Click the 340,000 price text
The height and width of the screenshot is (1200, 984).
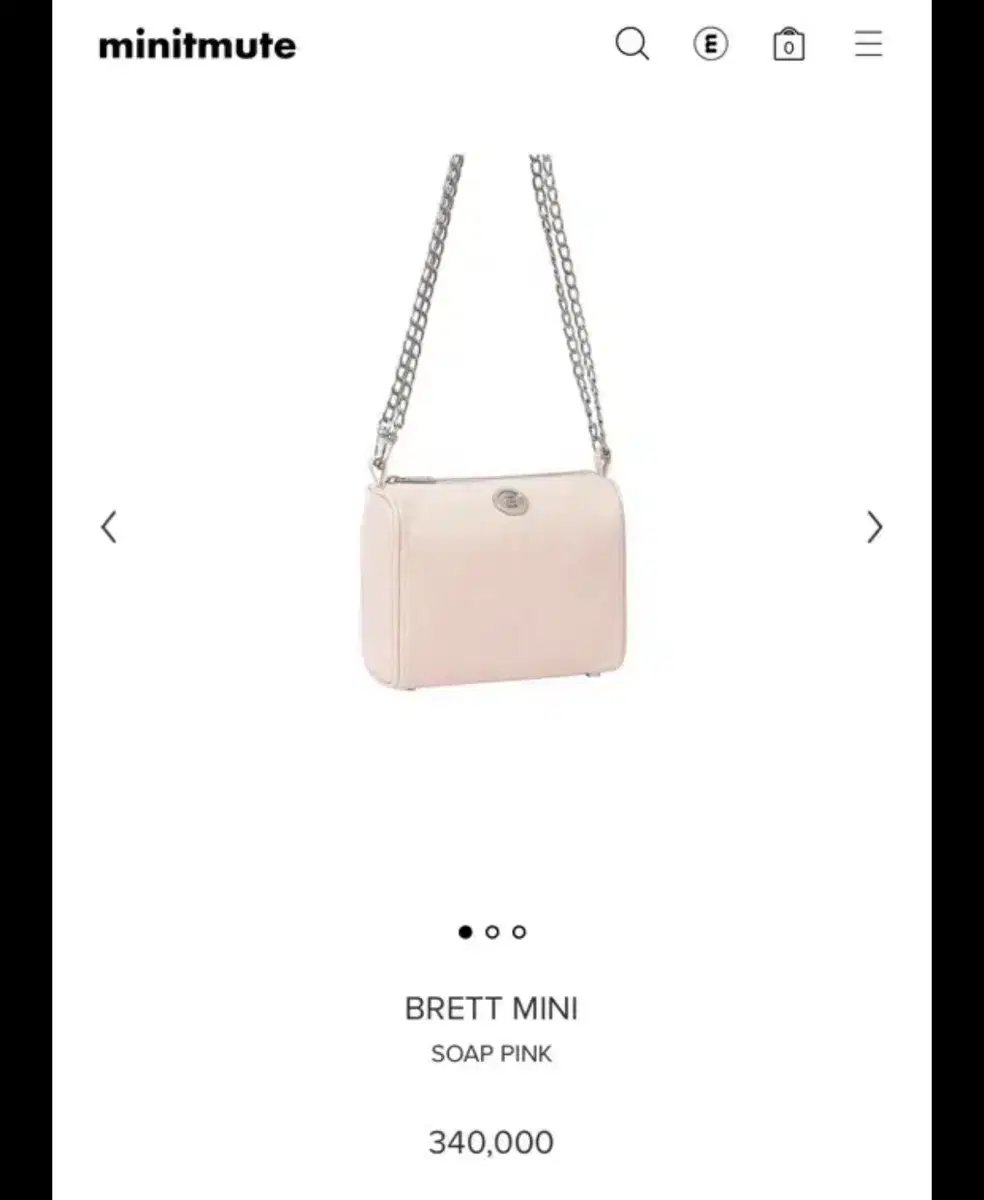(x=491, y=1142)
